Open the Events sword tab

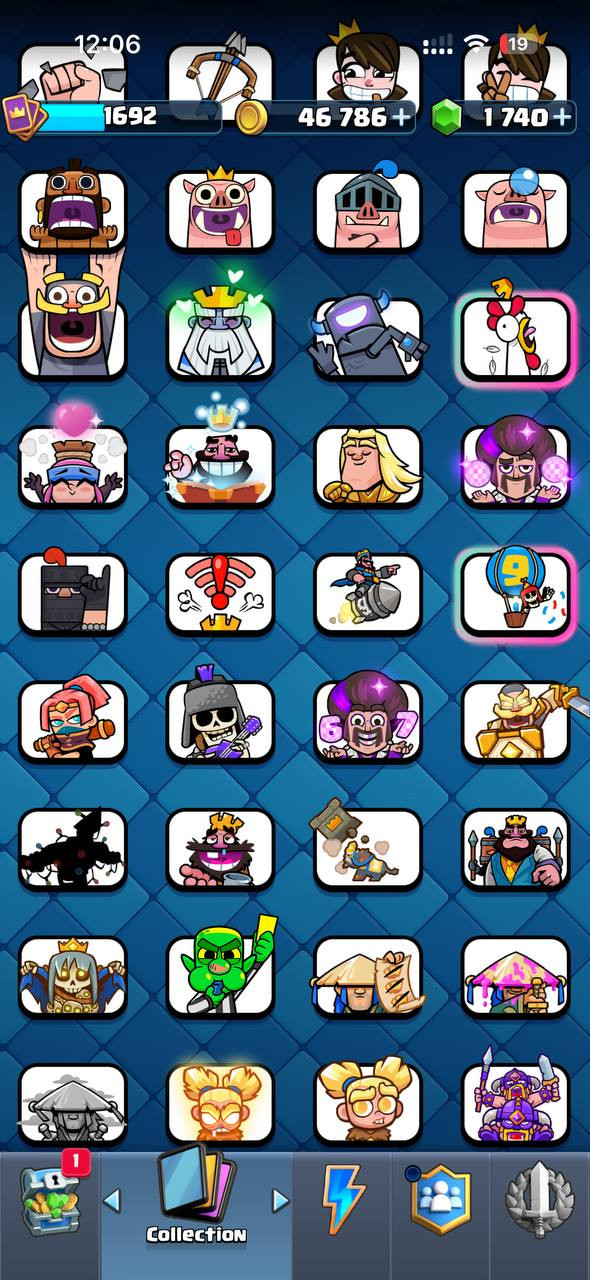pyautogui.click(x=540, y=1198)
